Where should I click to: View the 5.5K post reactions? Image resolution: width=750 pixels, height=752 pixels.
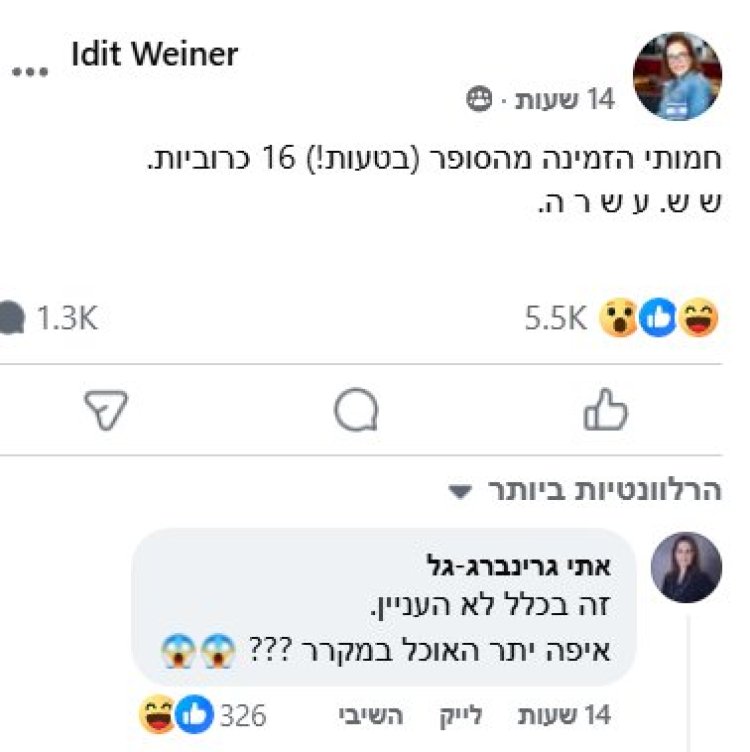point(621,319)
